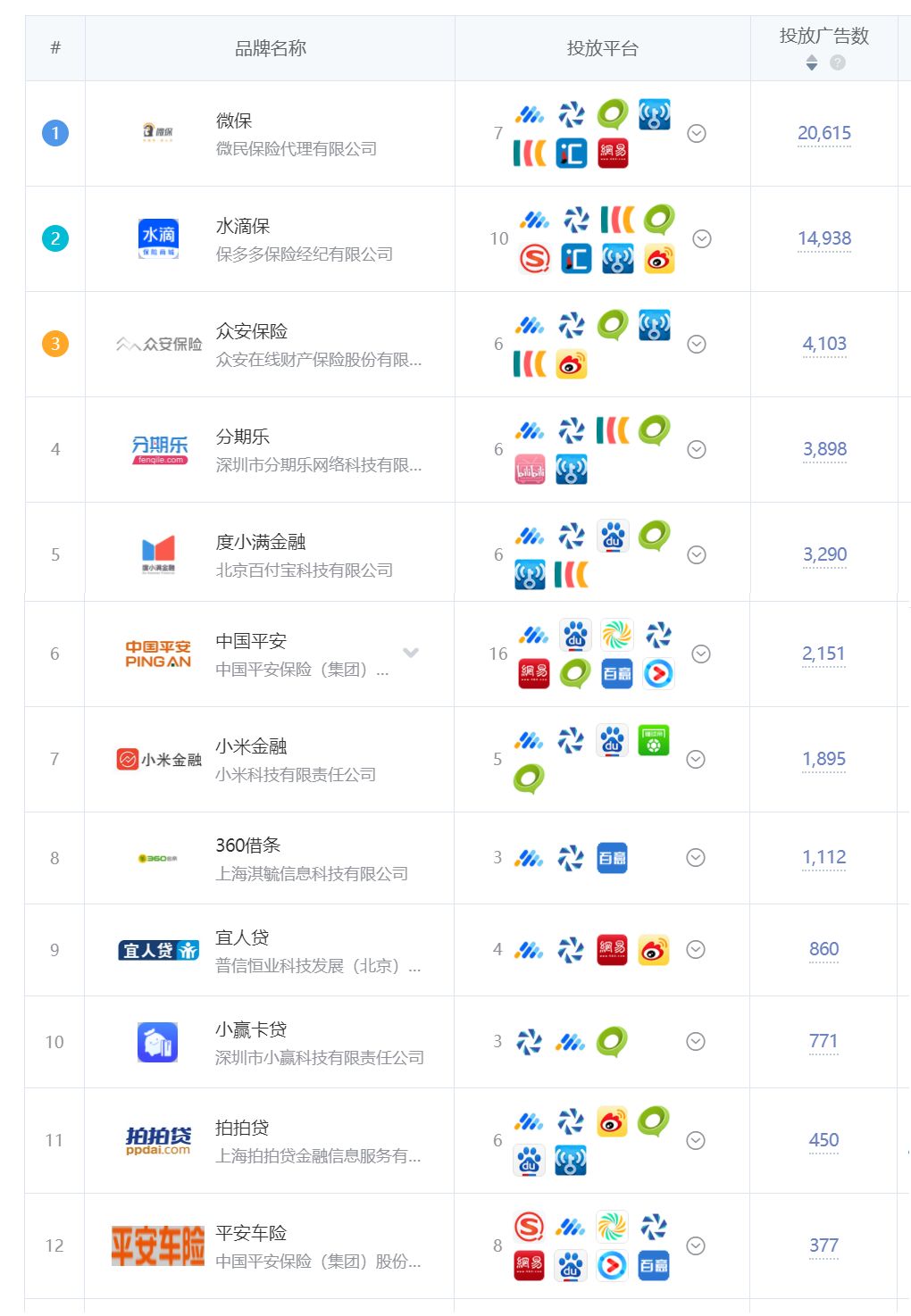Image resolution: width=911 pixels, height=1316 pixels.
Task: Expand the platform details for the 拍拍贷 row
Action: coord(695,1139)
